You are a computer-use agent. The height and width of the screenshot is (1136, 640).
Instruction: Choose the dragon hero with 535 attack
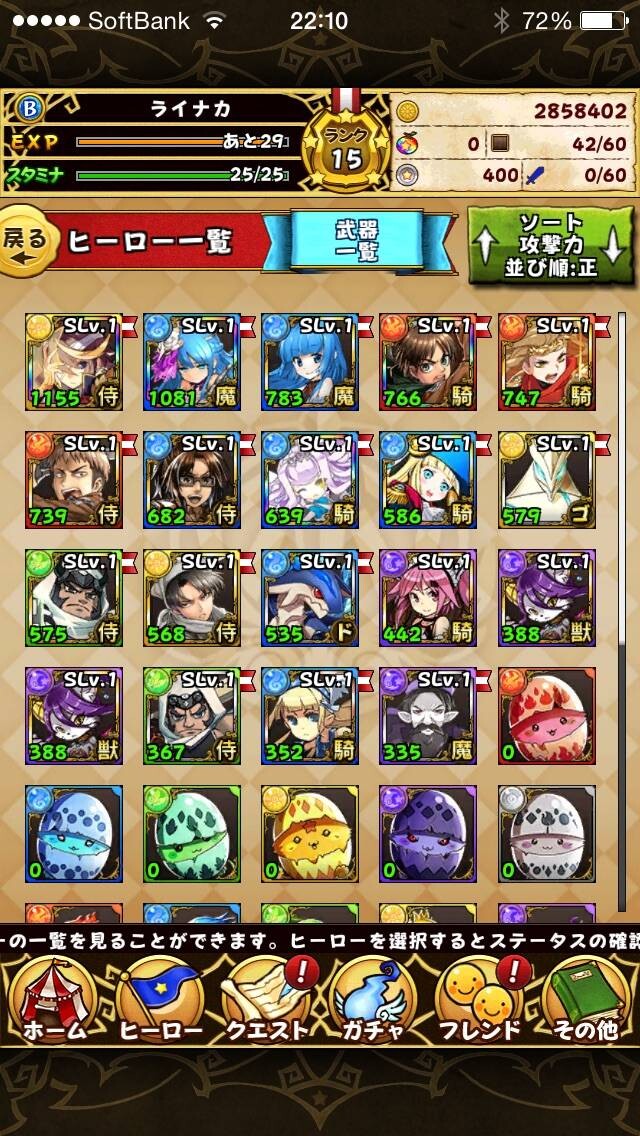tap(310, 598)
